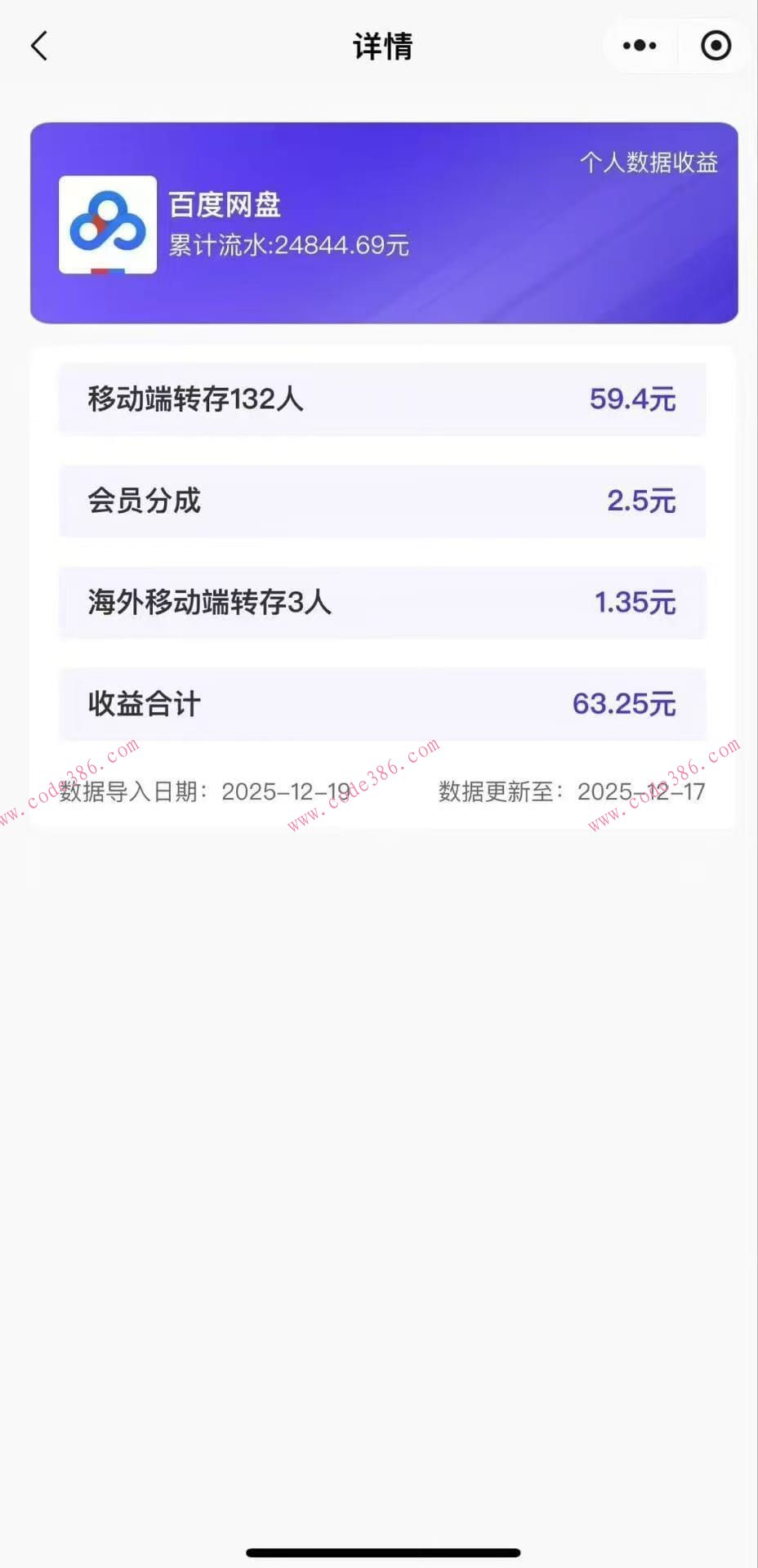Open the mini-program more options menu

pyautogui.click(x=639, y=46)
